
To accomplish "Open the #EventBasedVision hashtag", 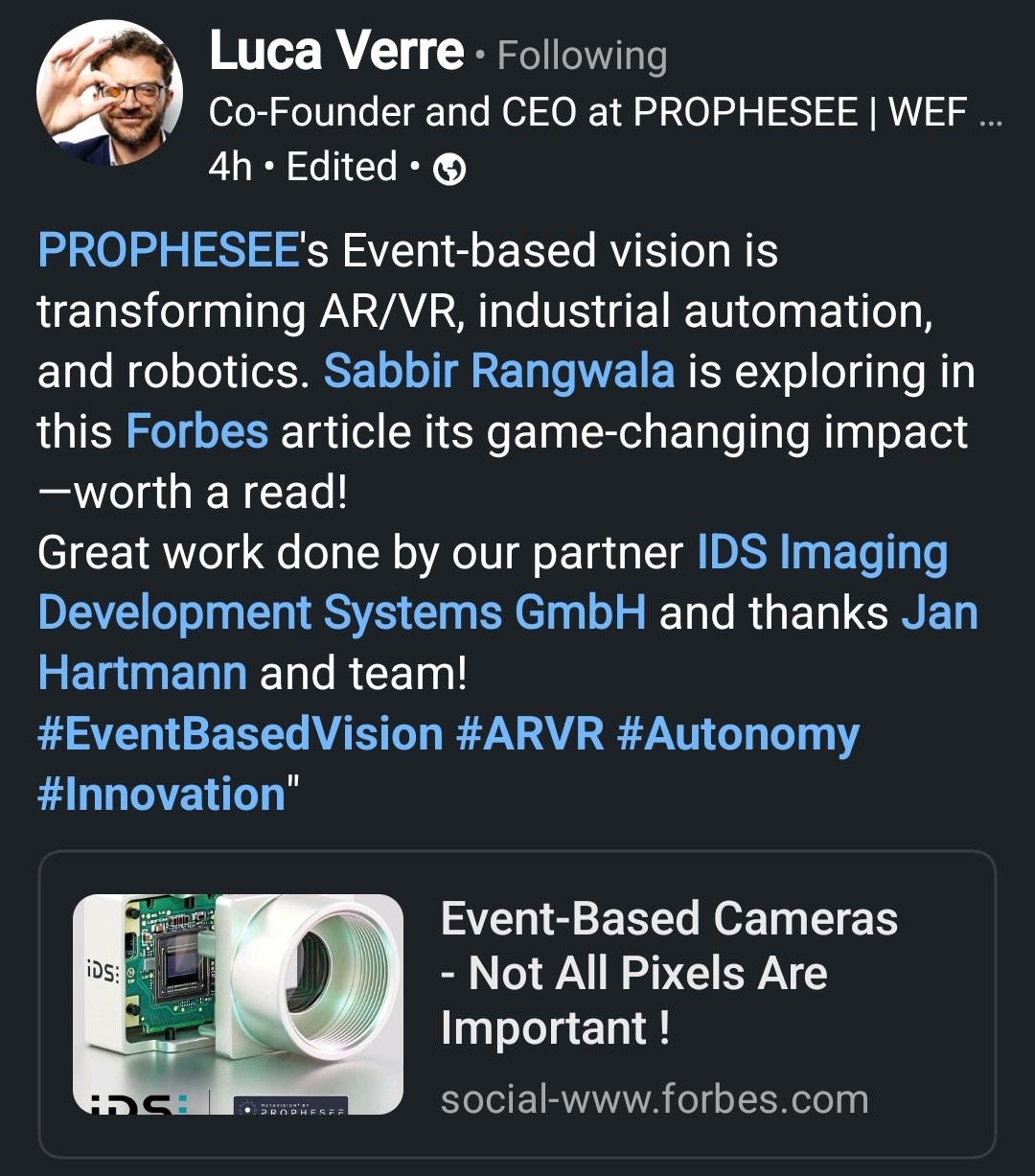I will [x=240, y=735].
